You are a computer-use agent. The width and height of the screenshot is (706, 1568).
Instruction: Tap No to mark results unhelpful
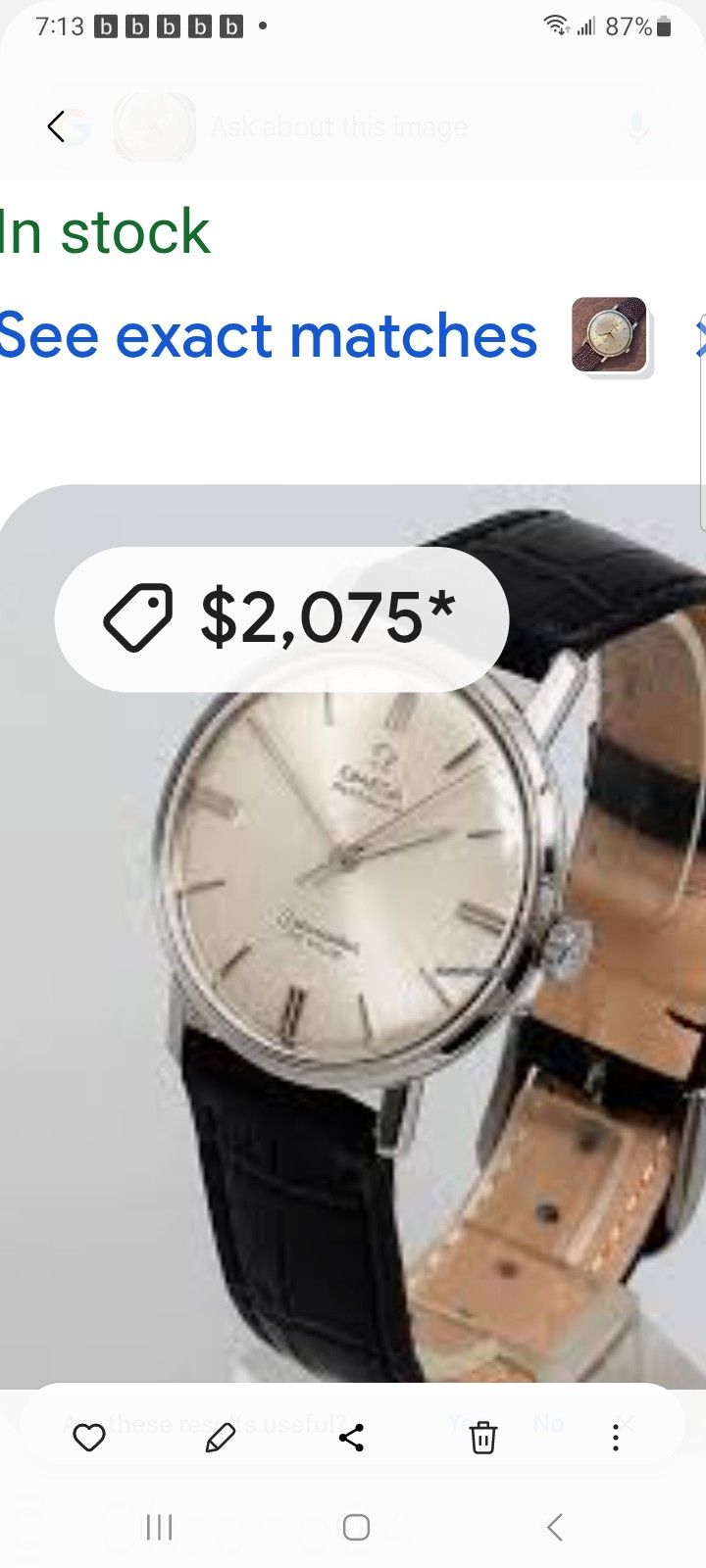point(549,1424)
